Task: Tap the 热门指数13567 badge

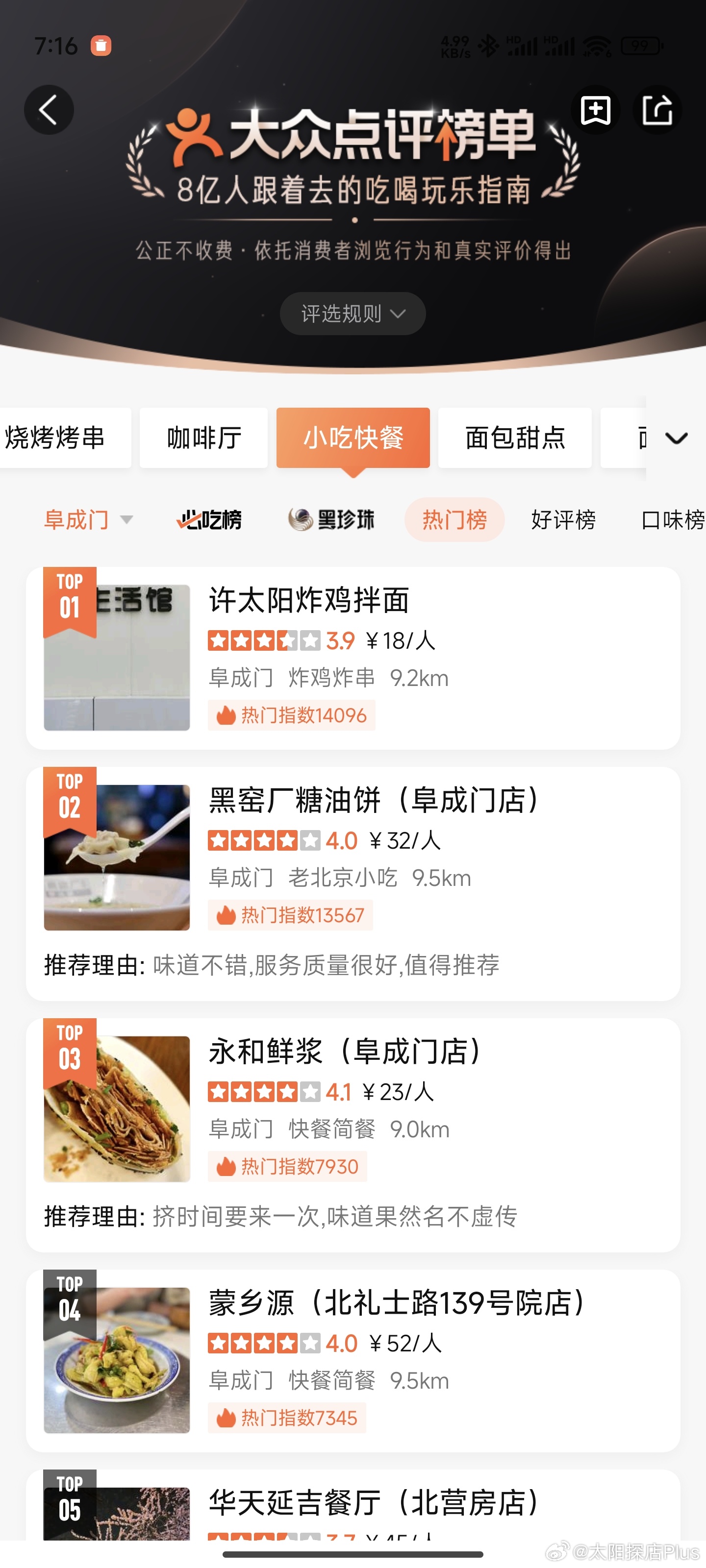Action: click(291, 915)
